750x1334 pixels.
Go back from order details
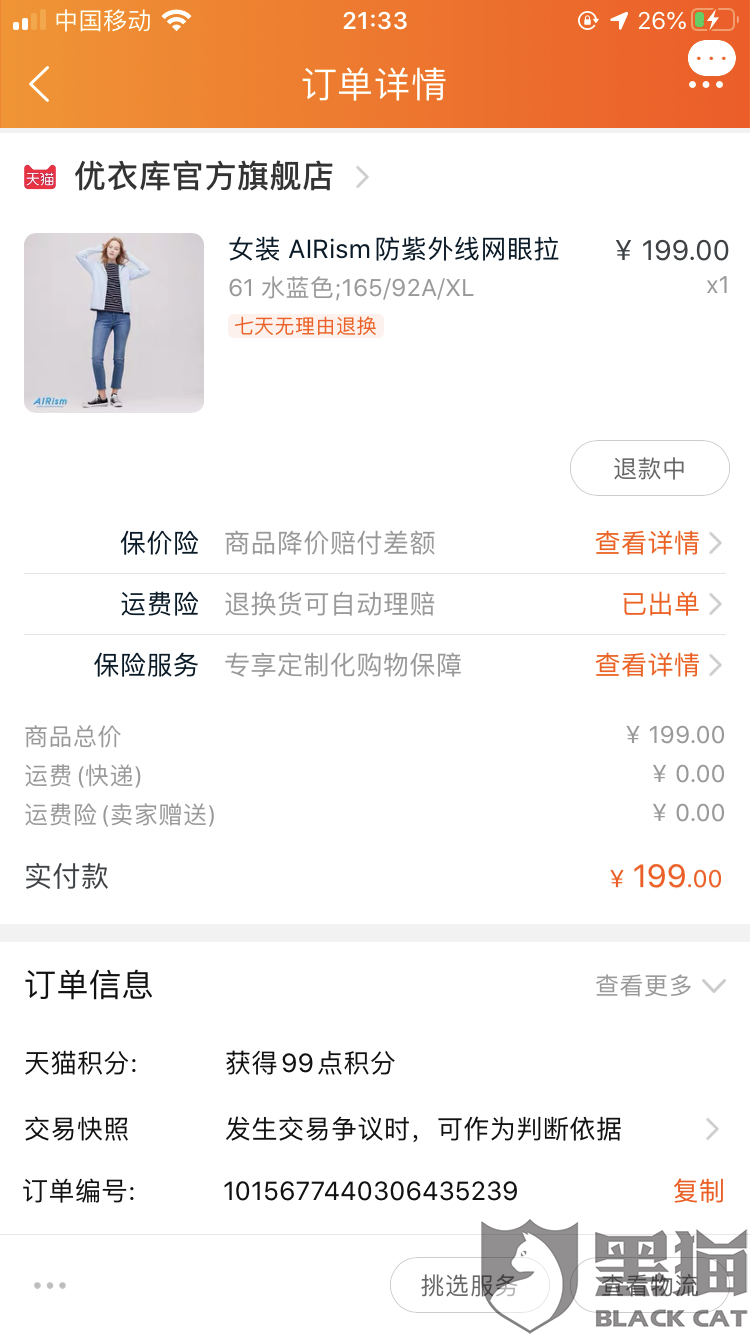(40, 85)
